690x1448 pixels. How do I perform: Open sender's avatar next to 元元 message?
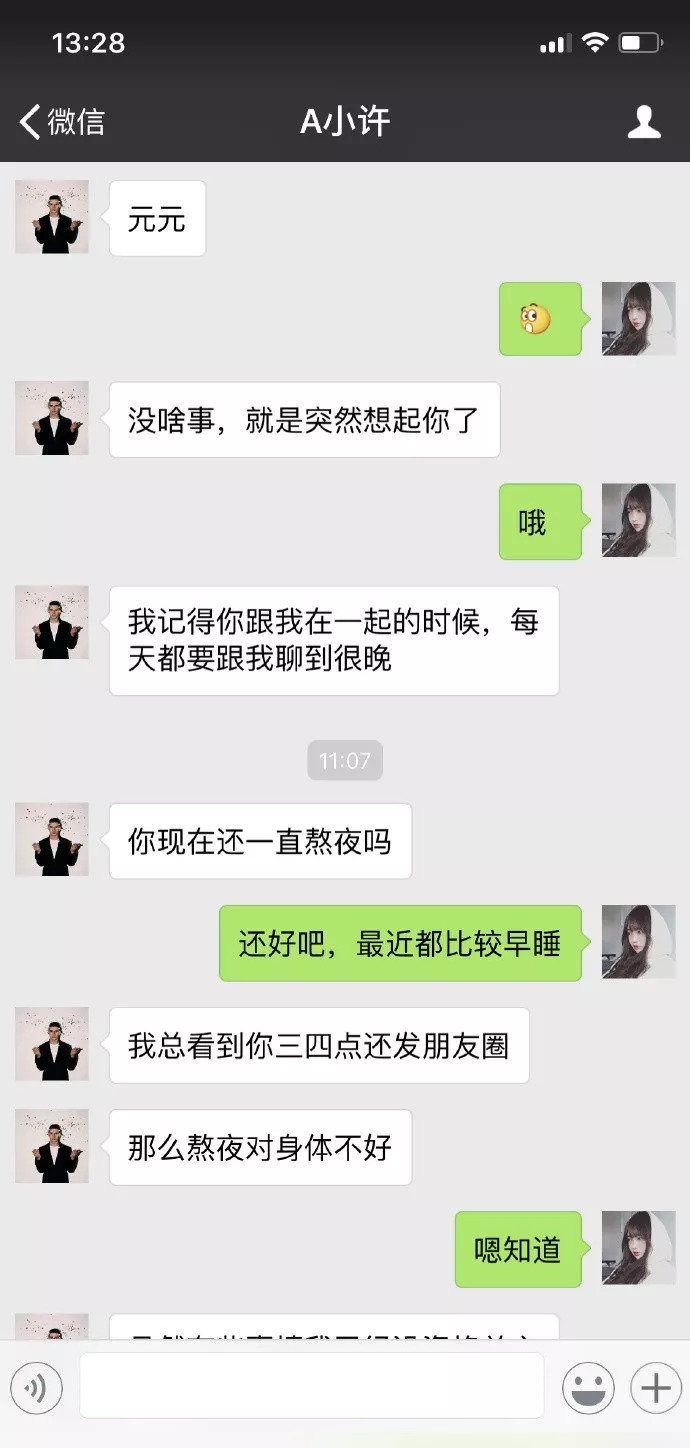pos(52,217)
